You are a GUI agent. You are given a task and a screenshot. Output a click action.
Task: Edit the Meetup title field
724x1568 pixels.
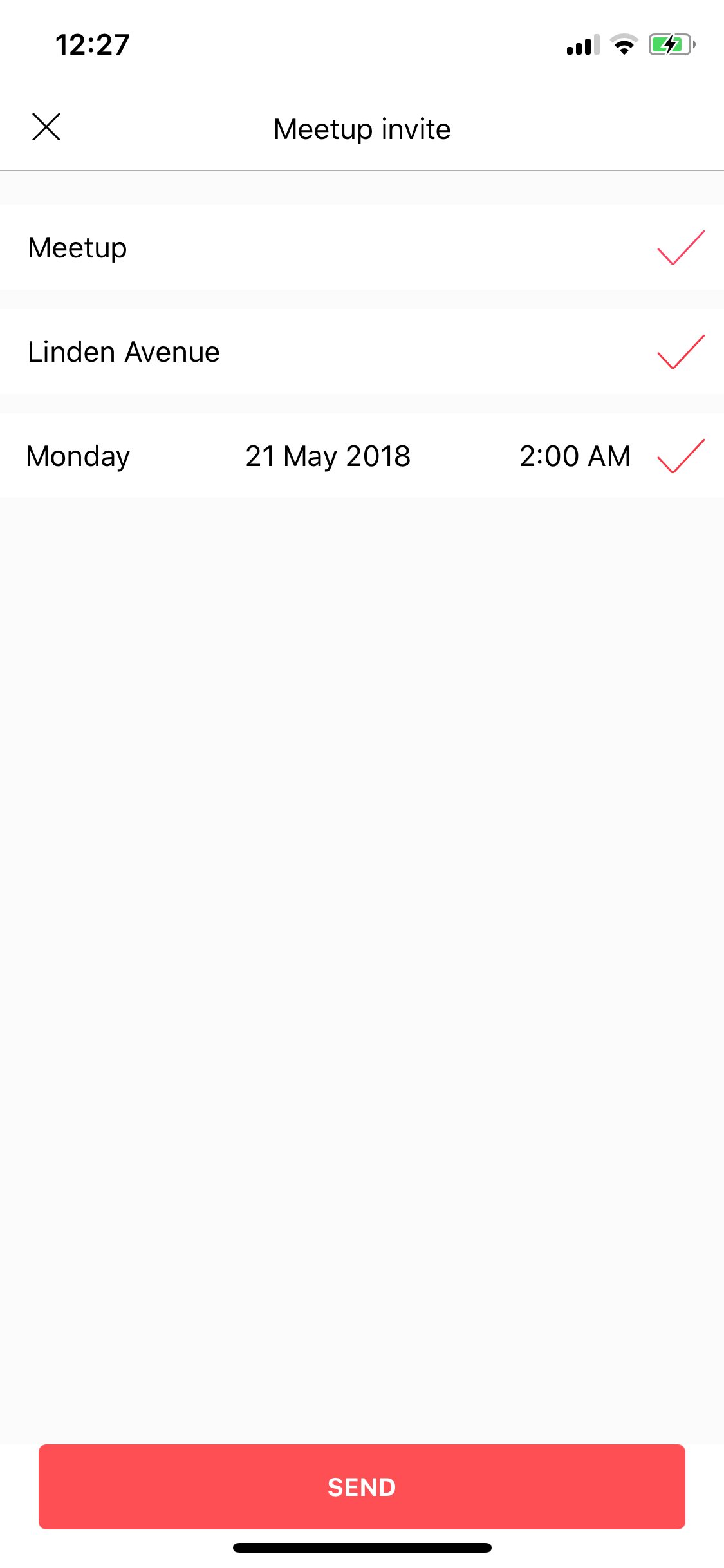coord(362,247)
